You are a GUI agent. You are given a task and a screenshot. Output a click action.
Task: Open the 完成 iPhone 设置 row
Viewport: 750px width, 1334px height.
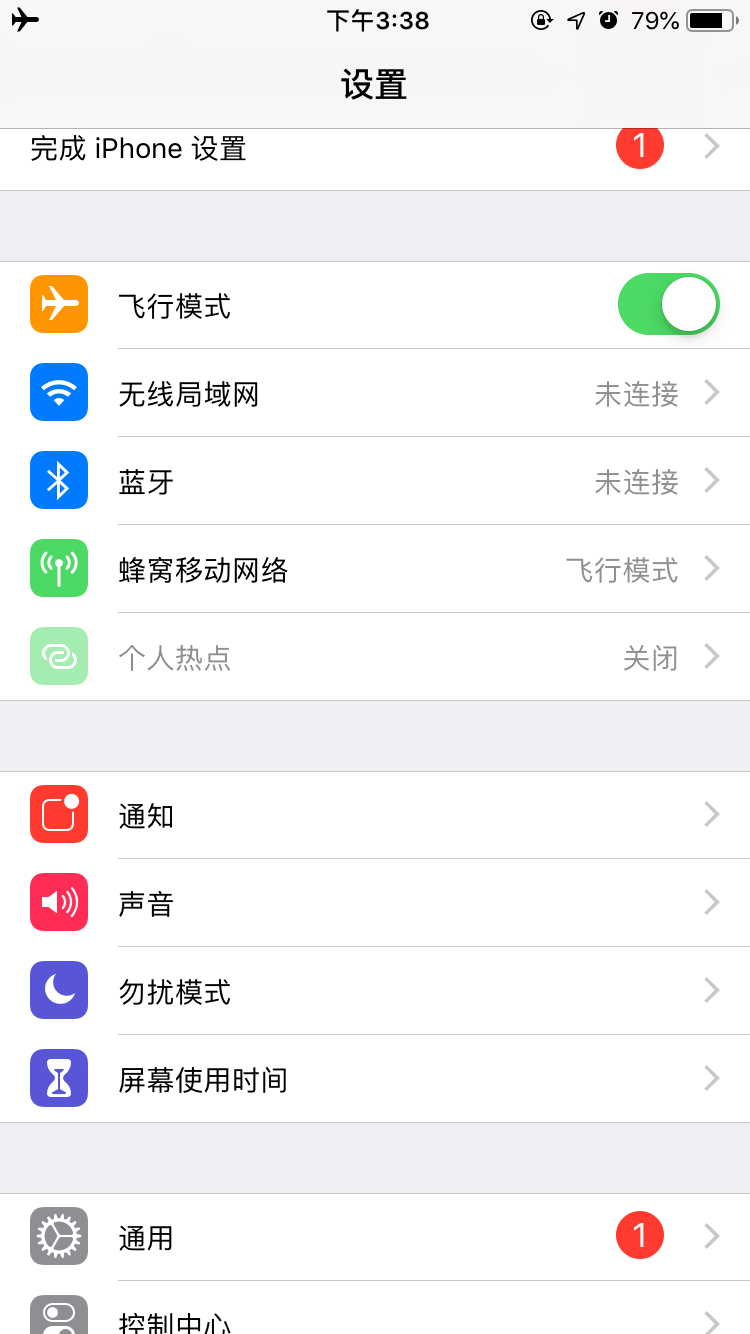tap(375, 150)
